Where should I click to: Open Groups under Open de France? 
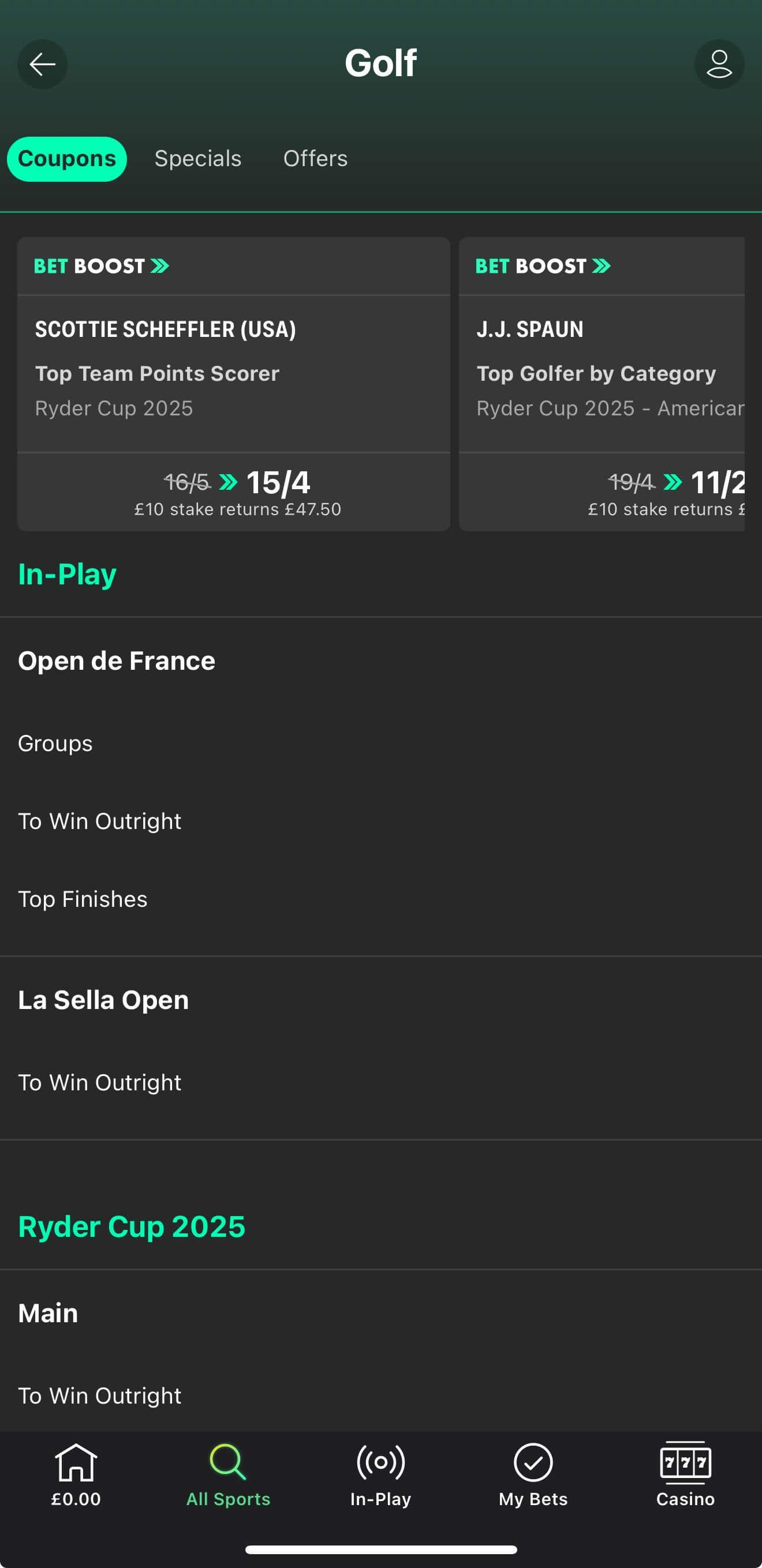coord(55,743)
